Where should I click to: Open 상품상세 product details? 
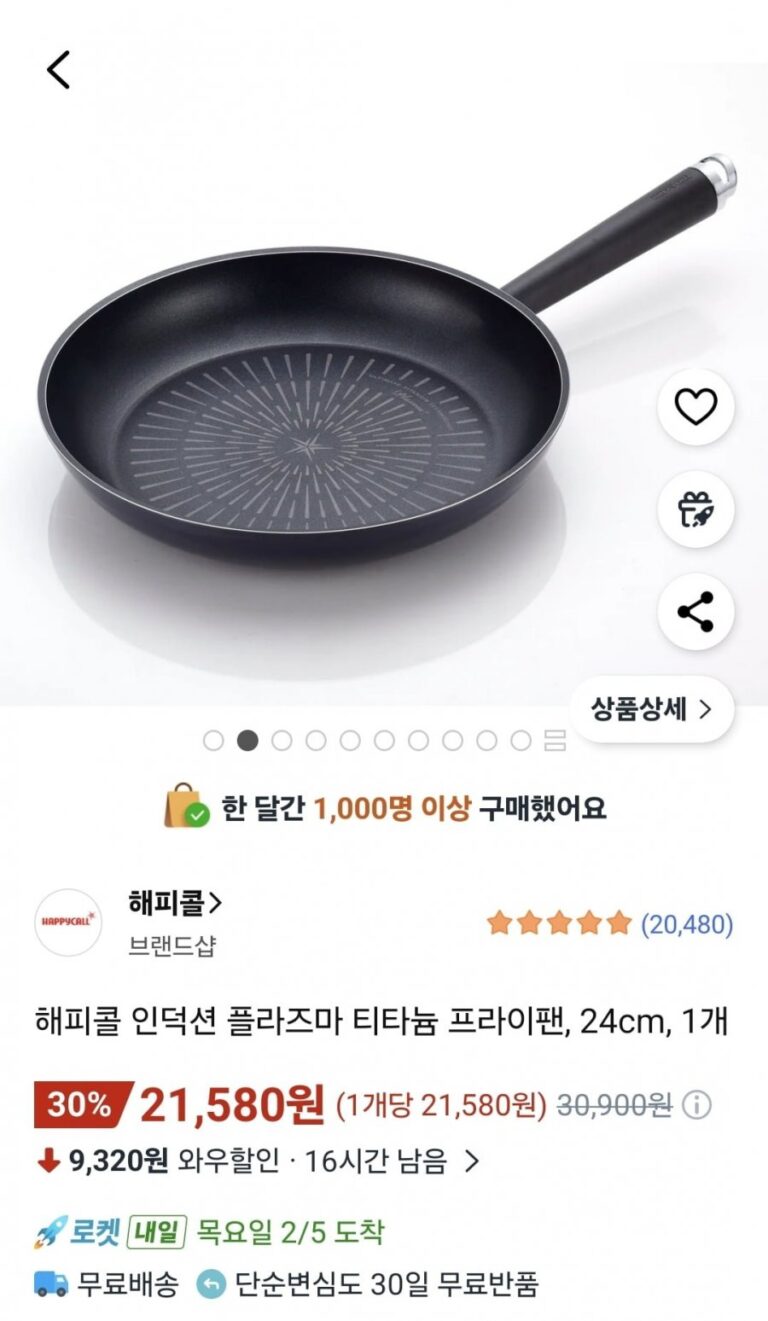pos(651,710)
